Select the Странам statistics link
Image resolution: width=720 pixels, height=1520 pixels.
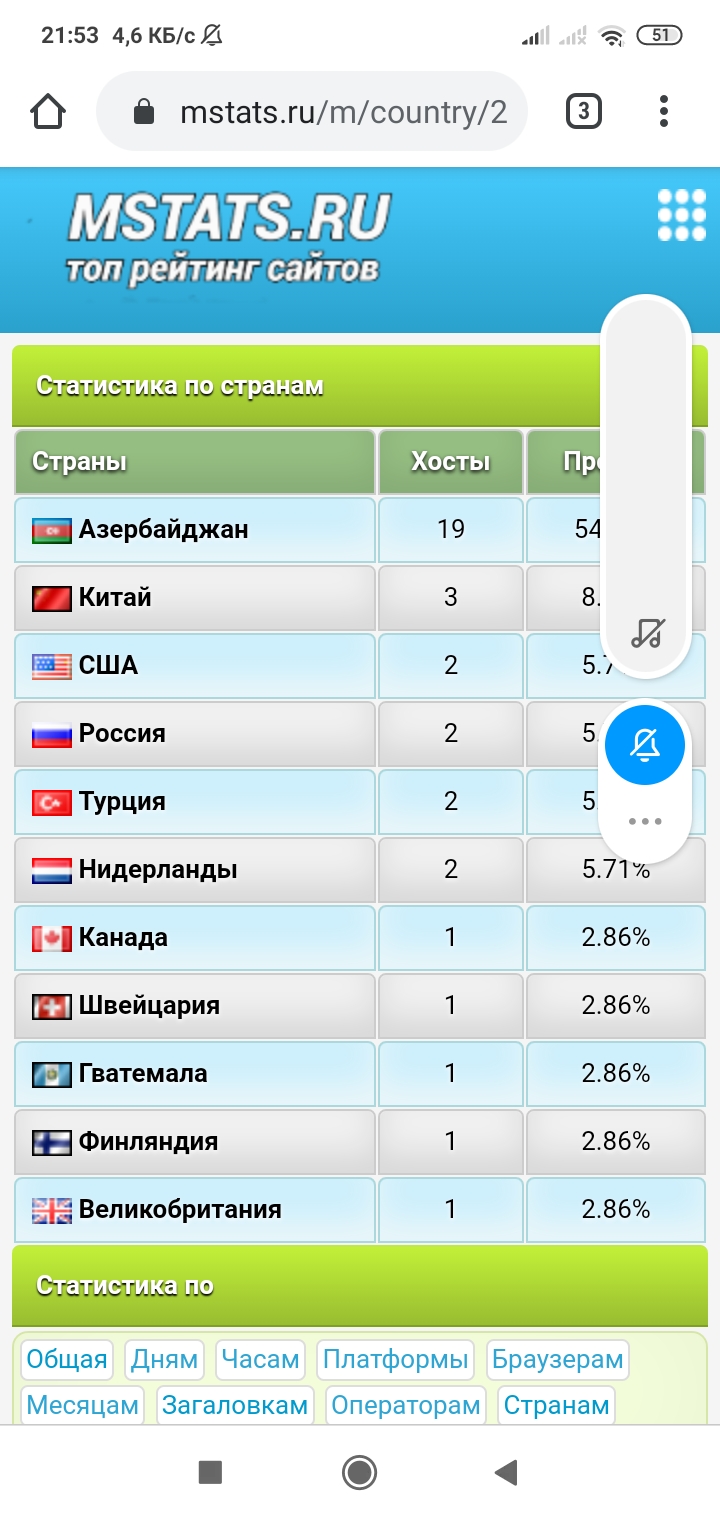[556, 1405]
